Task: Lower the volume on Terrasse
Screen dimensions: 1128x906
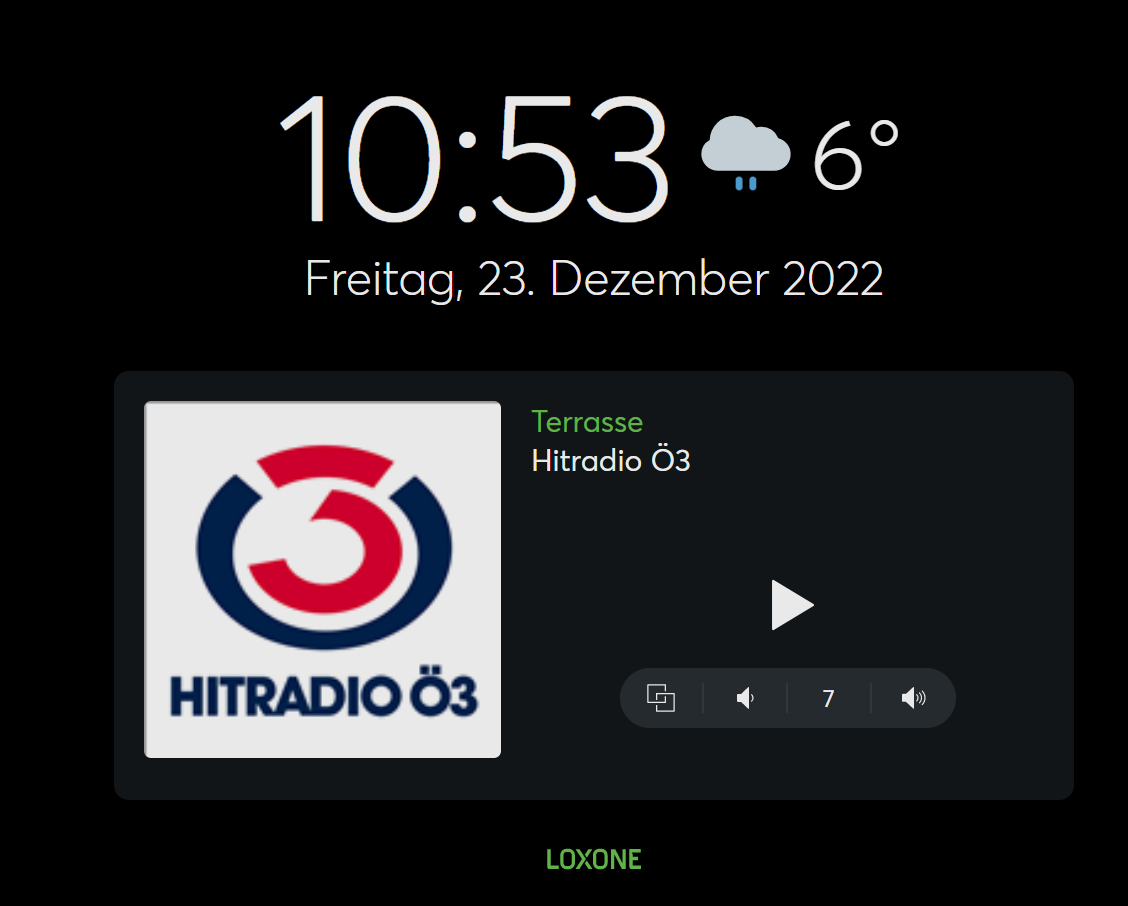Action: click(745, 698)
